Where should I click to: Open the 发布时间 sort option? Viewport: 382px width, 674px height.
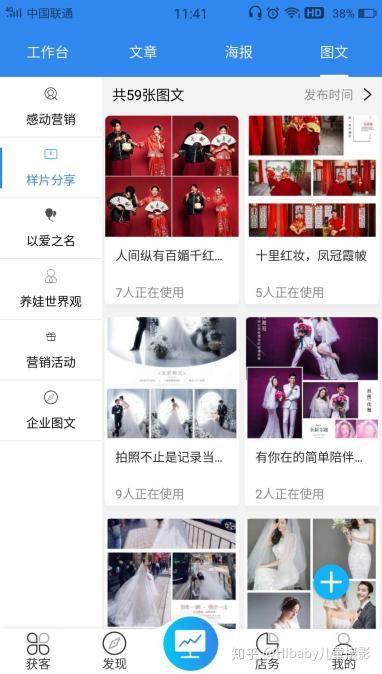[338, 95]
